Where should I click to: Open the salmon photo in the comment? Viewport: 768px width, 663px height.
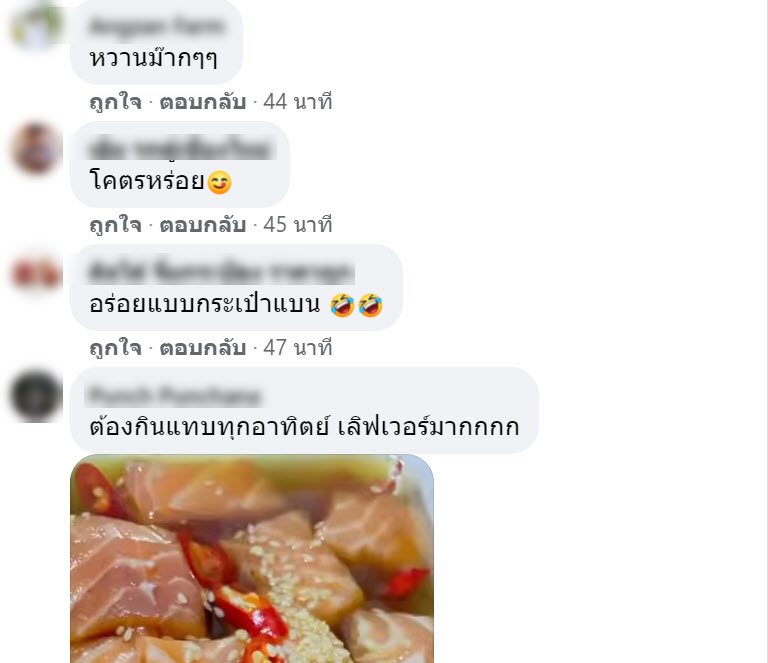coord(251,558)
